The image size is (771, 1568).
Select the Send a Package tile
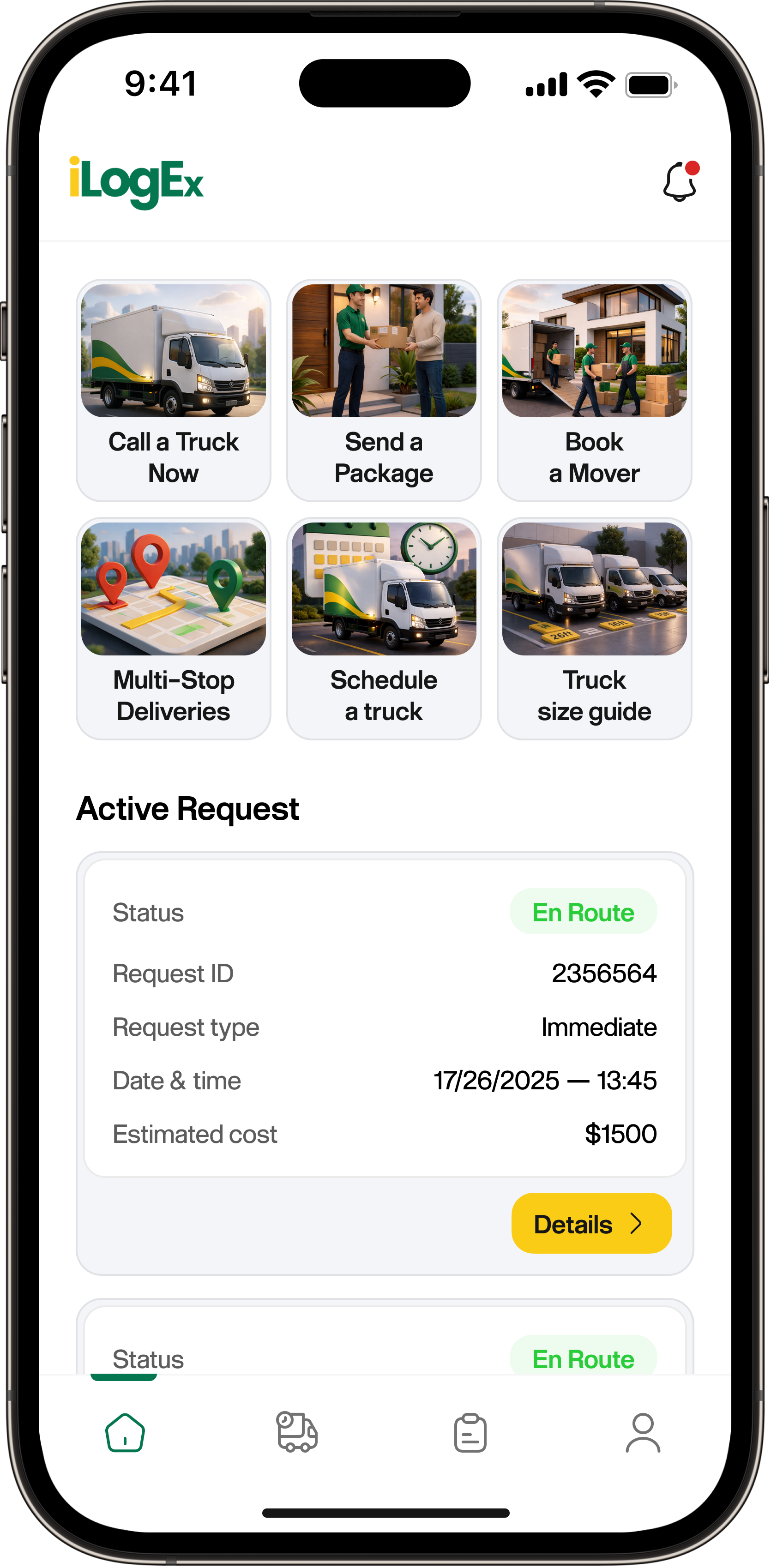tap(384, 390)
